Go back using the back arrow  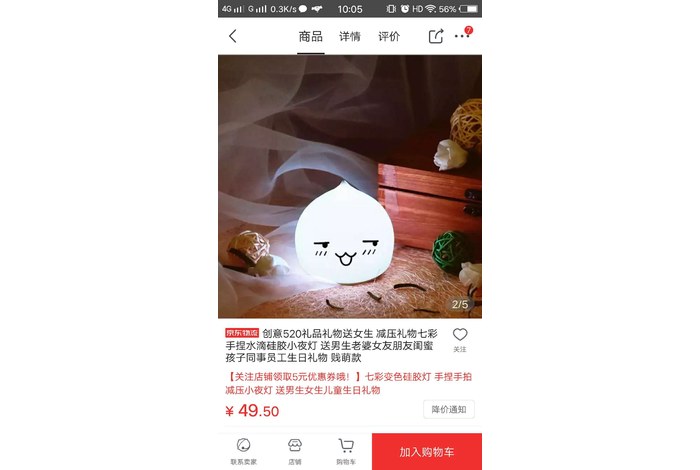click(x=233, y=36)
